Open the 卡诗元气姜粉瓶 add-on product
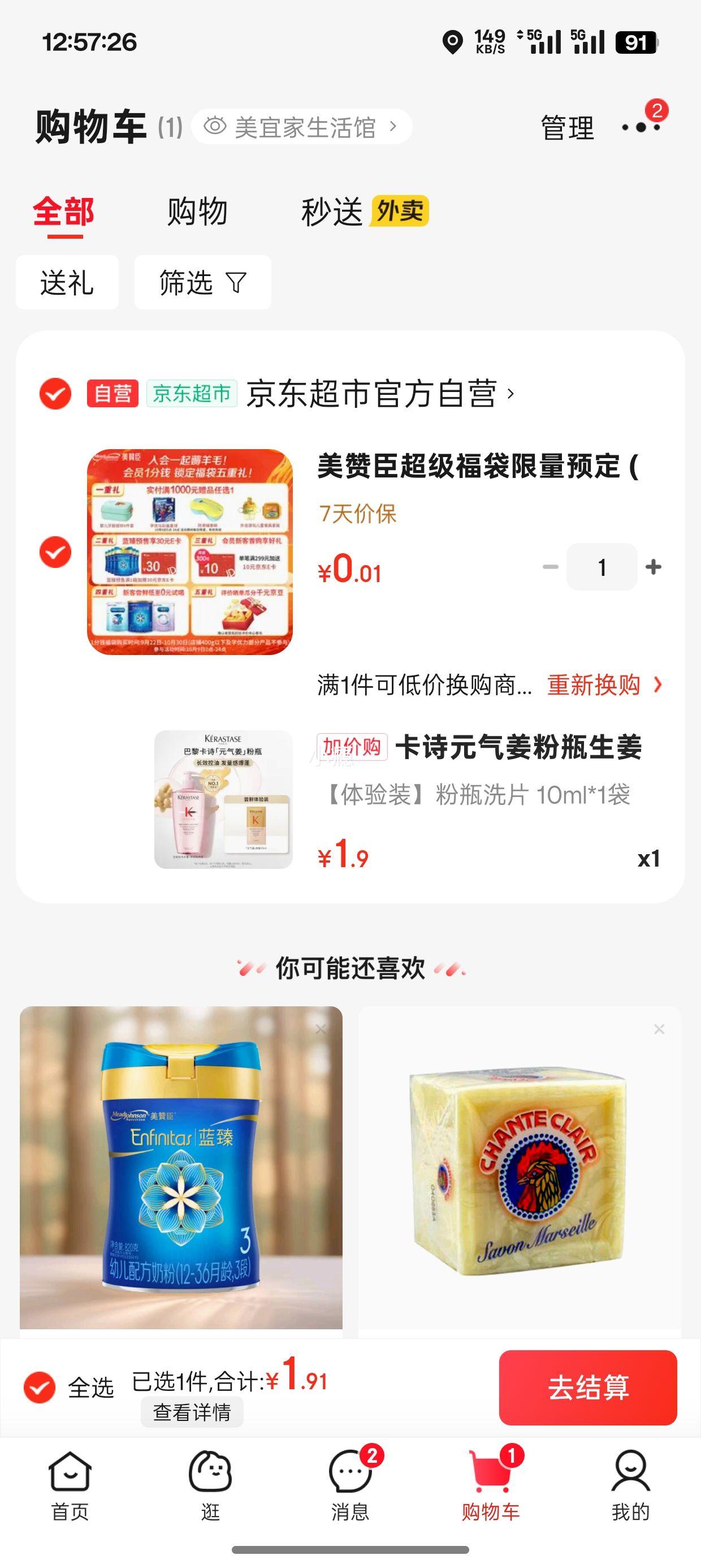This screenshot has height=1568, width=701. (517, 747)
